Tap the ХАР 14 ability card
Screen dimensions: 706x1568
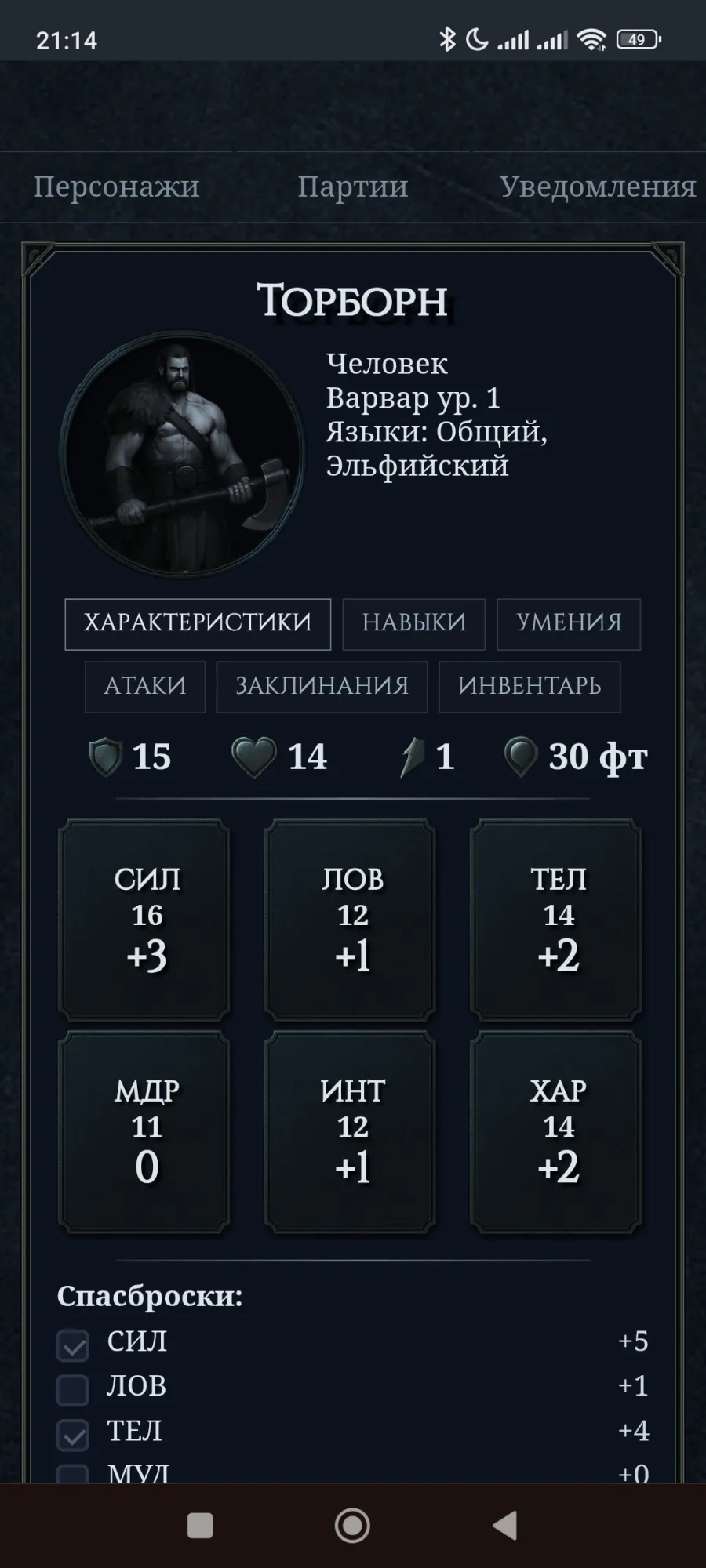coord(557,1131)
